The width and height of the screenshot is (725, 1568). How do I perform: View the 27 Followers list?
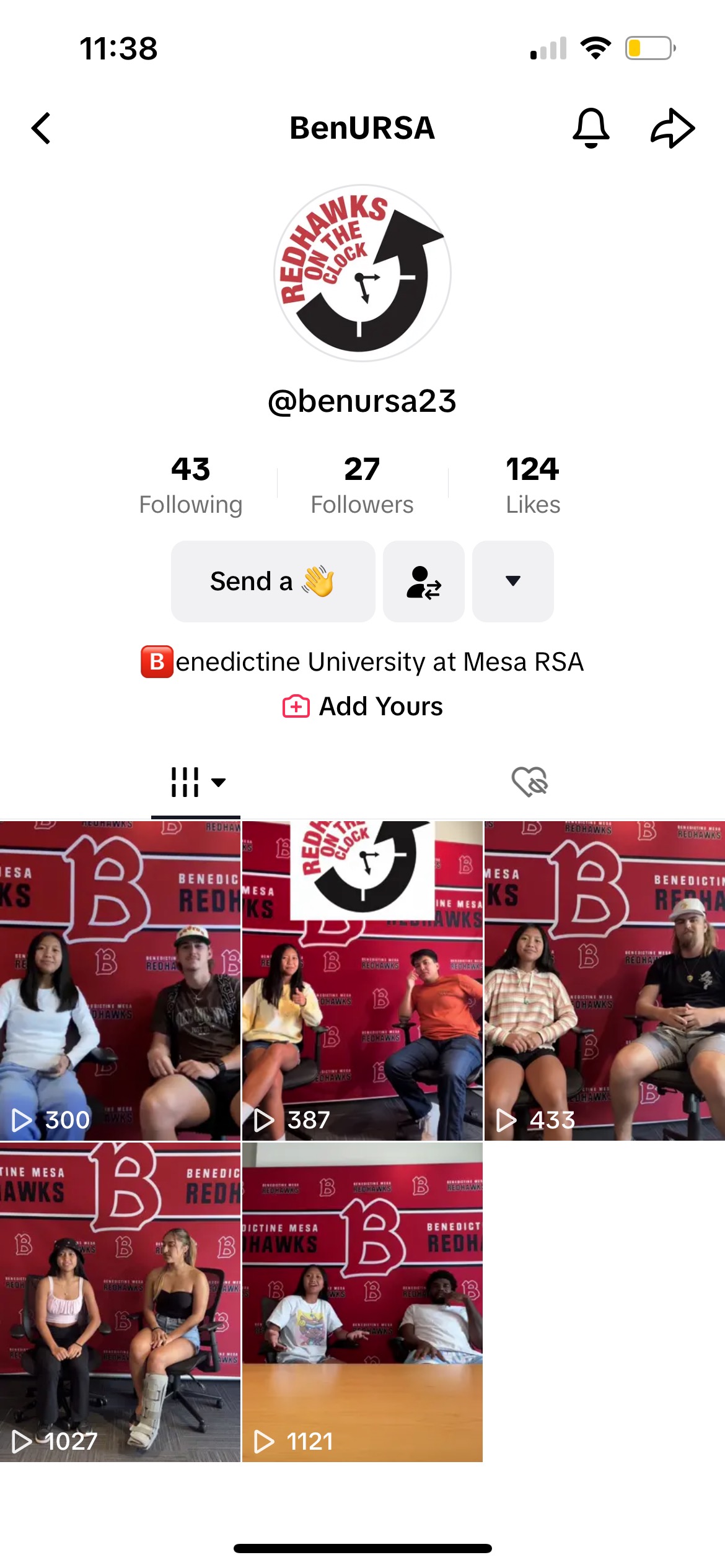pyautogui.click(x=362, y=485)
